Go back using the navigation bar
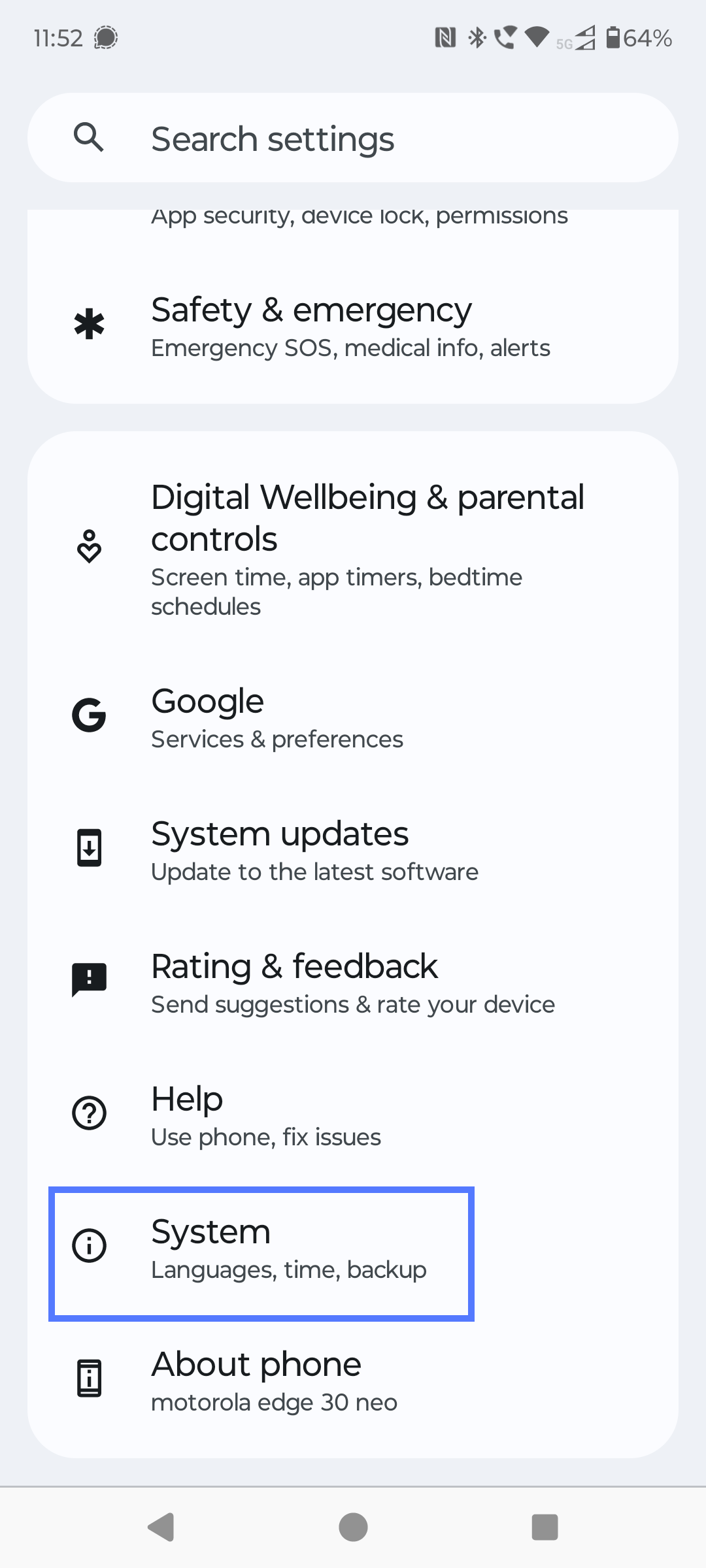Viewport: 706px width, 1568px height. [161, 1527]
